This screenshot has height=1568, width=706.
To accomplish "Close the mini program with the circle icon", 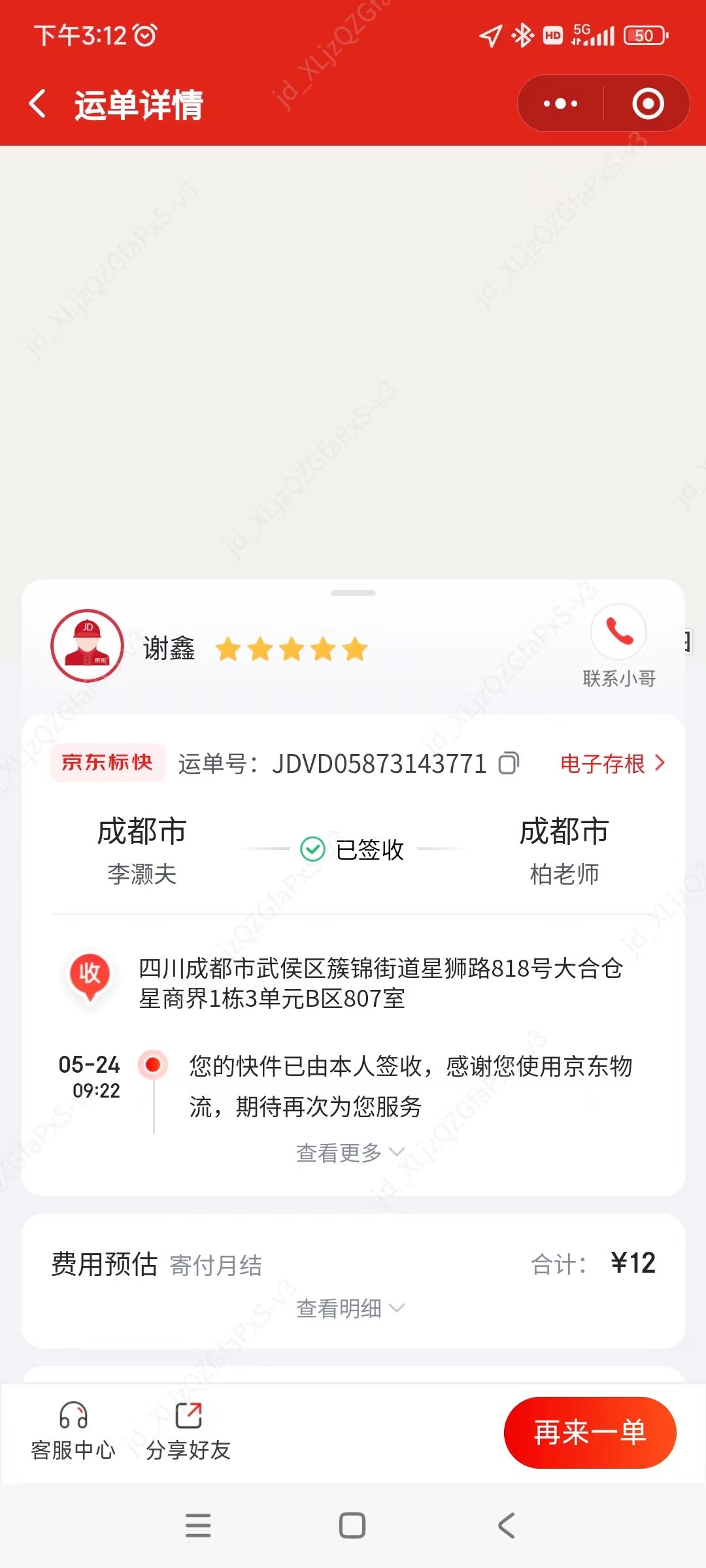I will click(648, 104).
